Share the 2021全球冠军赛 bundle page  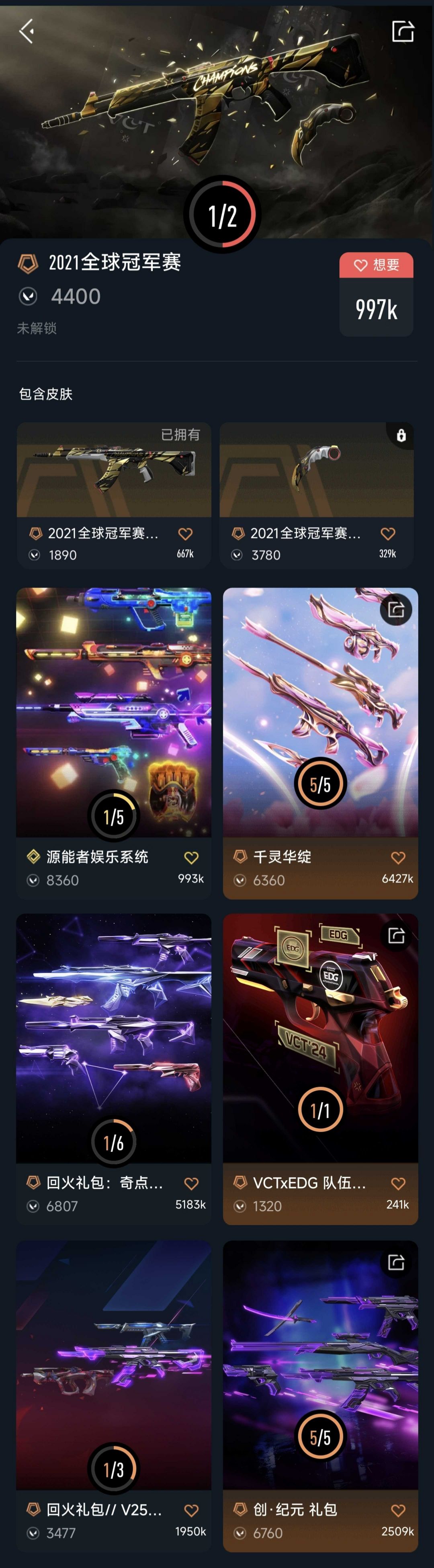(403, 31)
